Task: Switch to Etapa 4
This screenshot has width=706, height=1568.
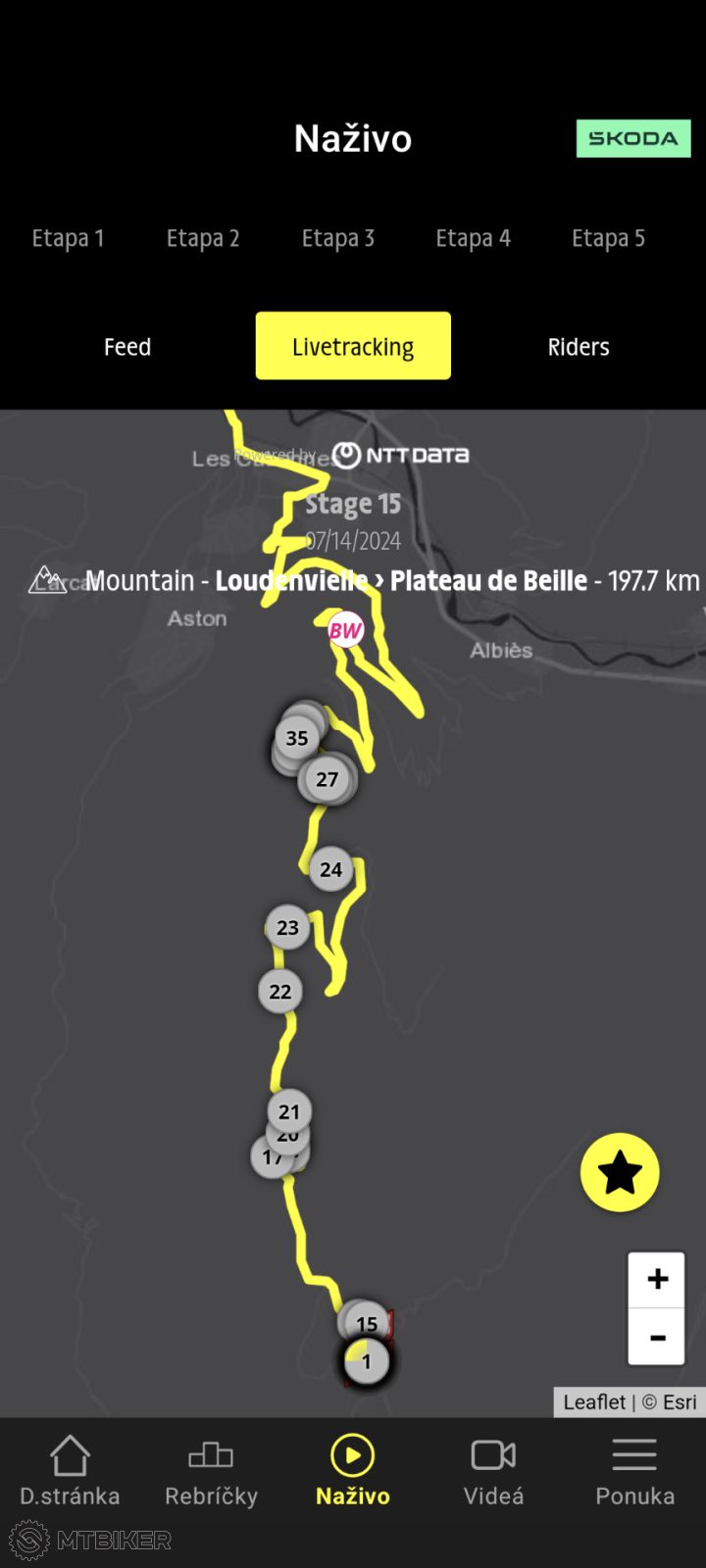Action: [x=473, y=238]
